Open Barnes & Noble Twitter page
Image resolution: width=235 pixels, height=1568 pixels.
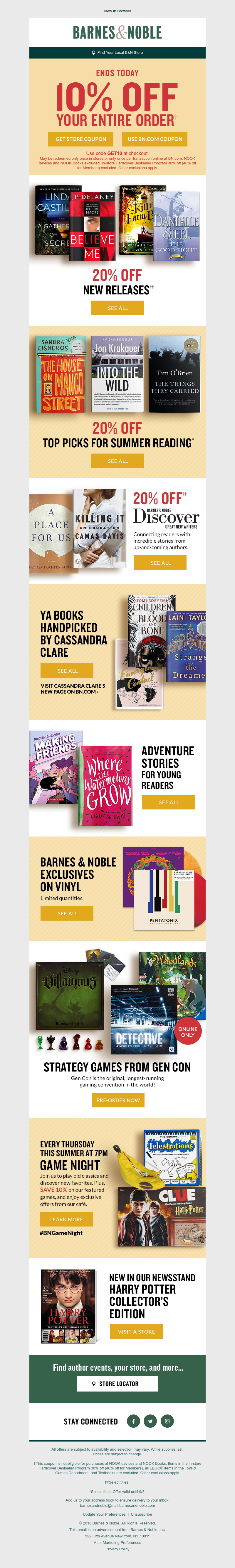[x=150, y=1421]
